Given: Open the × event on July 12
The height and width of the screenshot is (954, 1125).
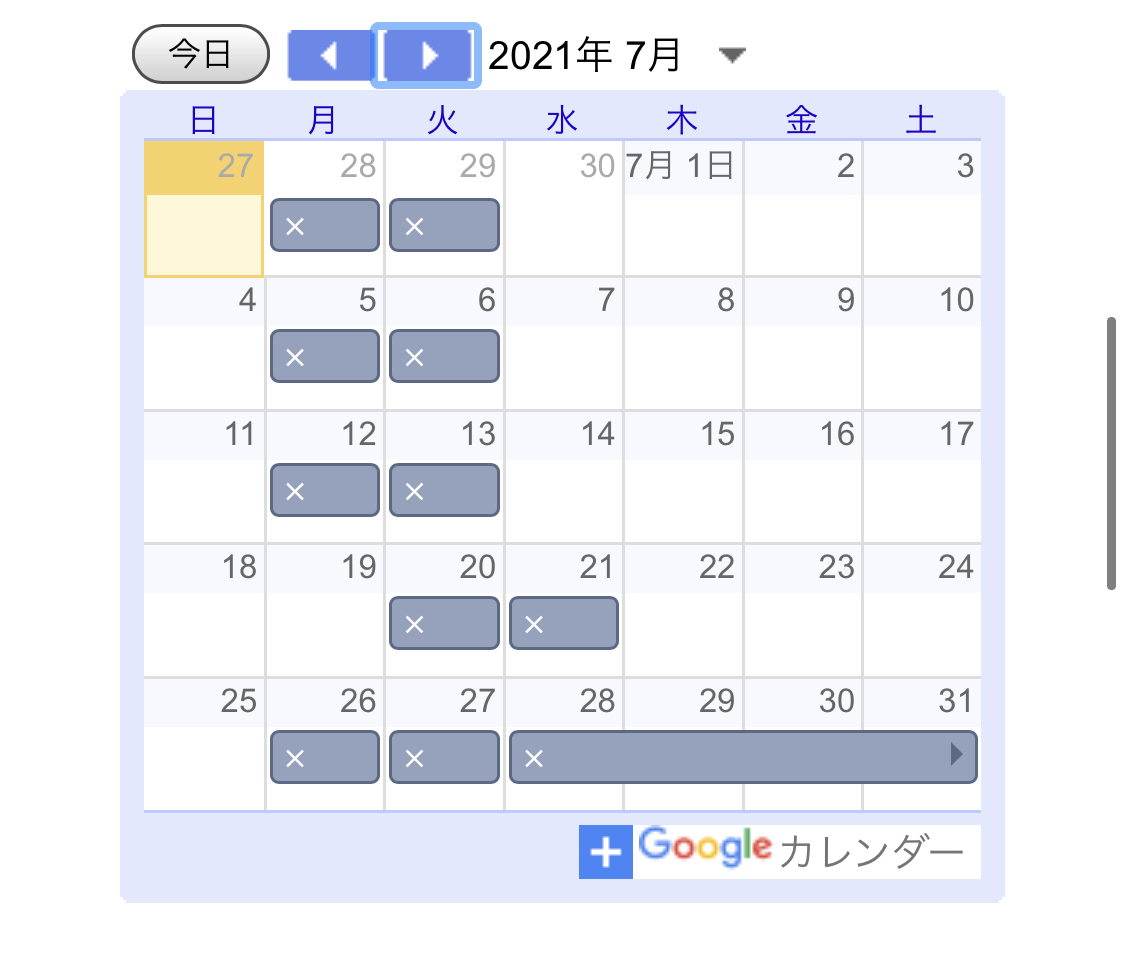Looking at the screenshot, I should (x=325, y=490).
